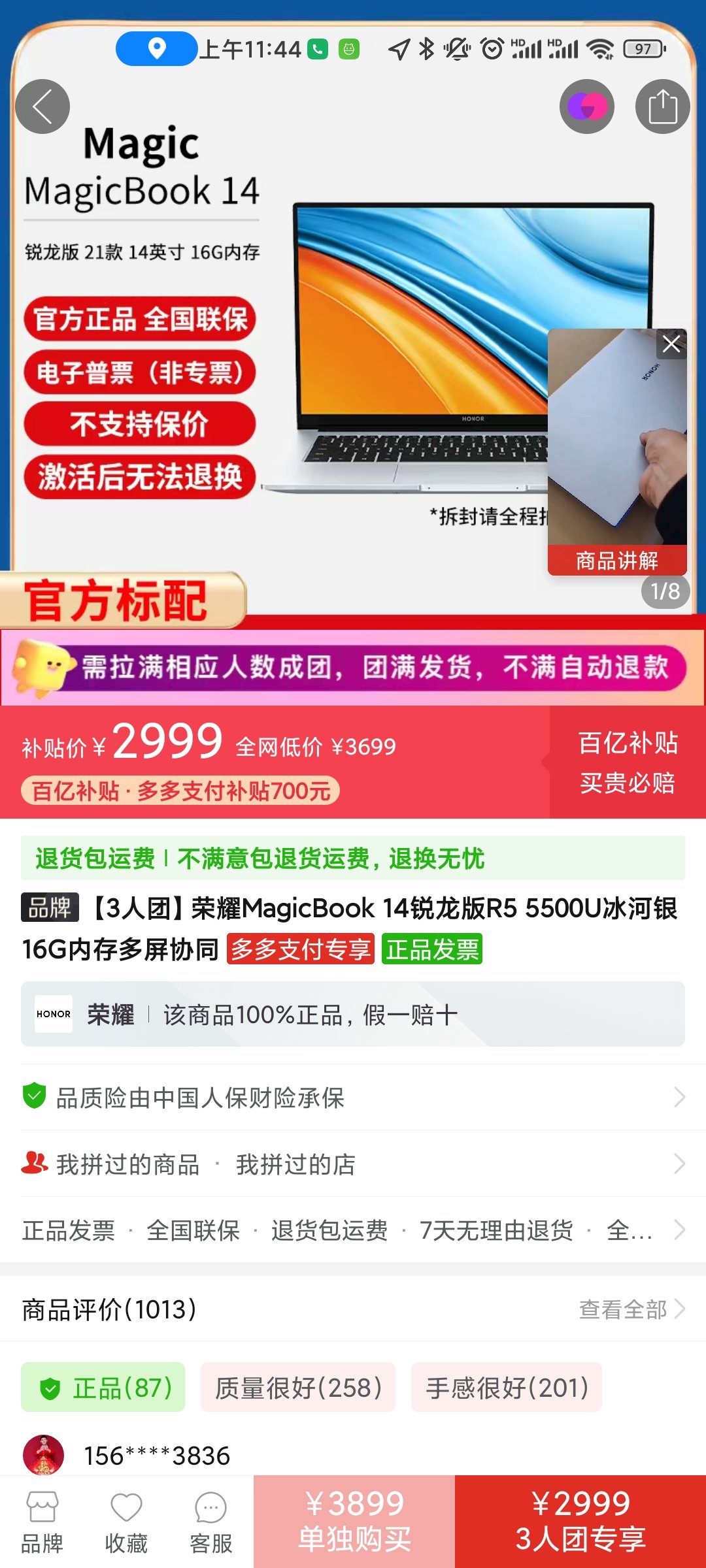The image size is (706, 1568).
Task: Open the 荣耀 brand authenticity banner
Action: (353, 1014)
